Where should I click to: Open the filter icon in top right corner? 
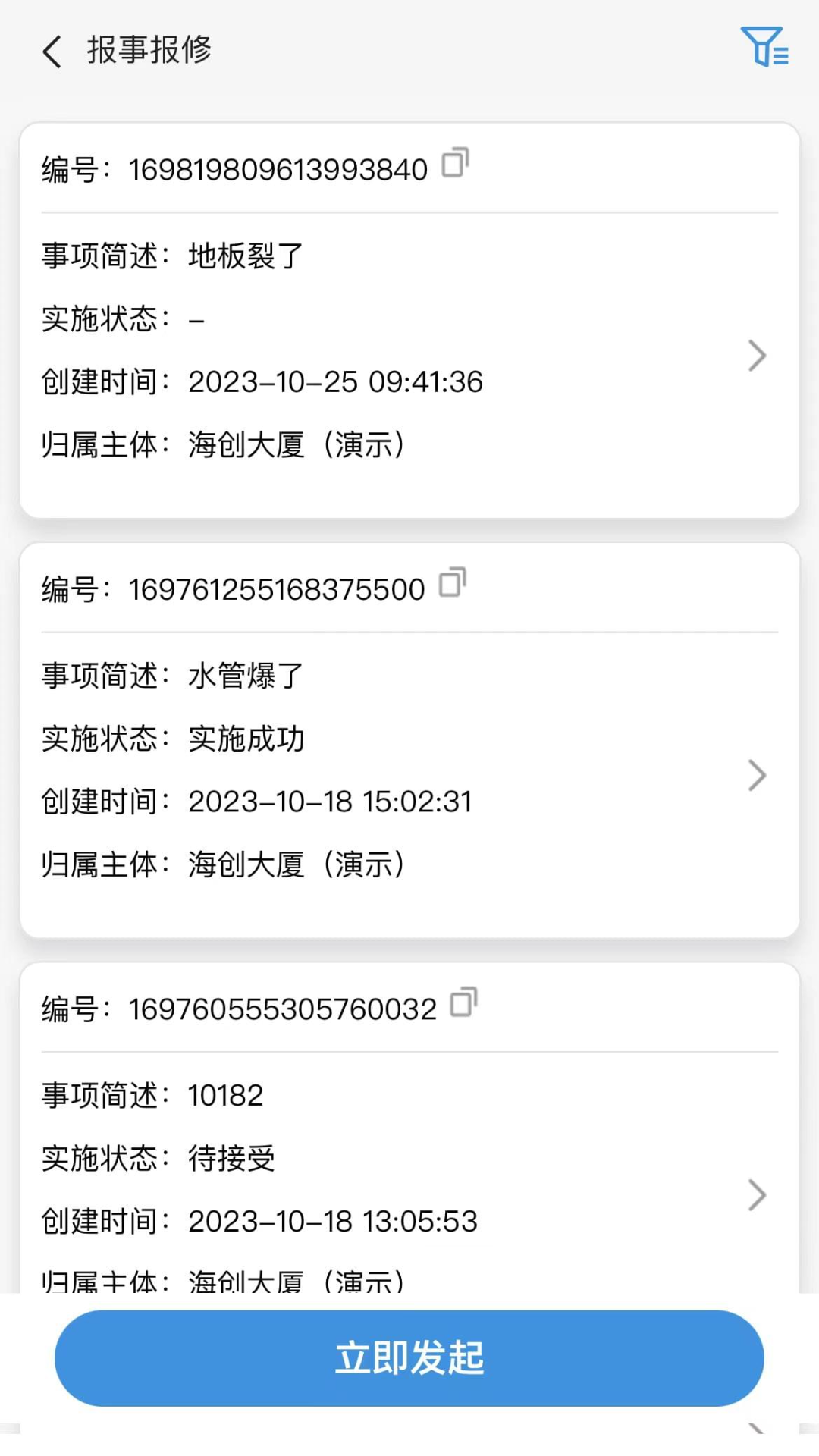tap(766, 48)
